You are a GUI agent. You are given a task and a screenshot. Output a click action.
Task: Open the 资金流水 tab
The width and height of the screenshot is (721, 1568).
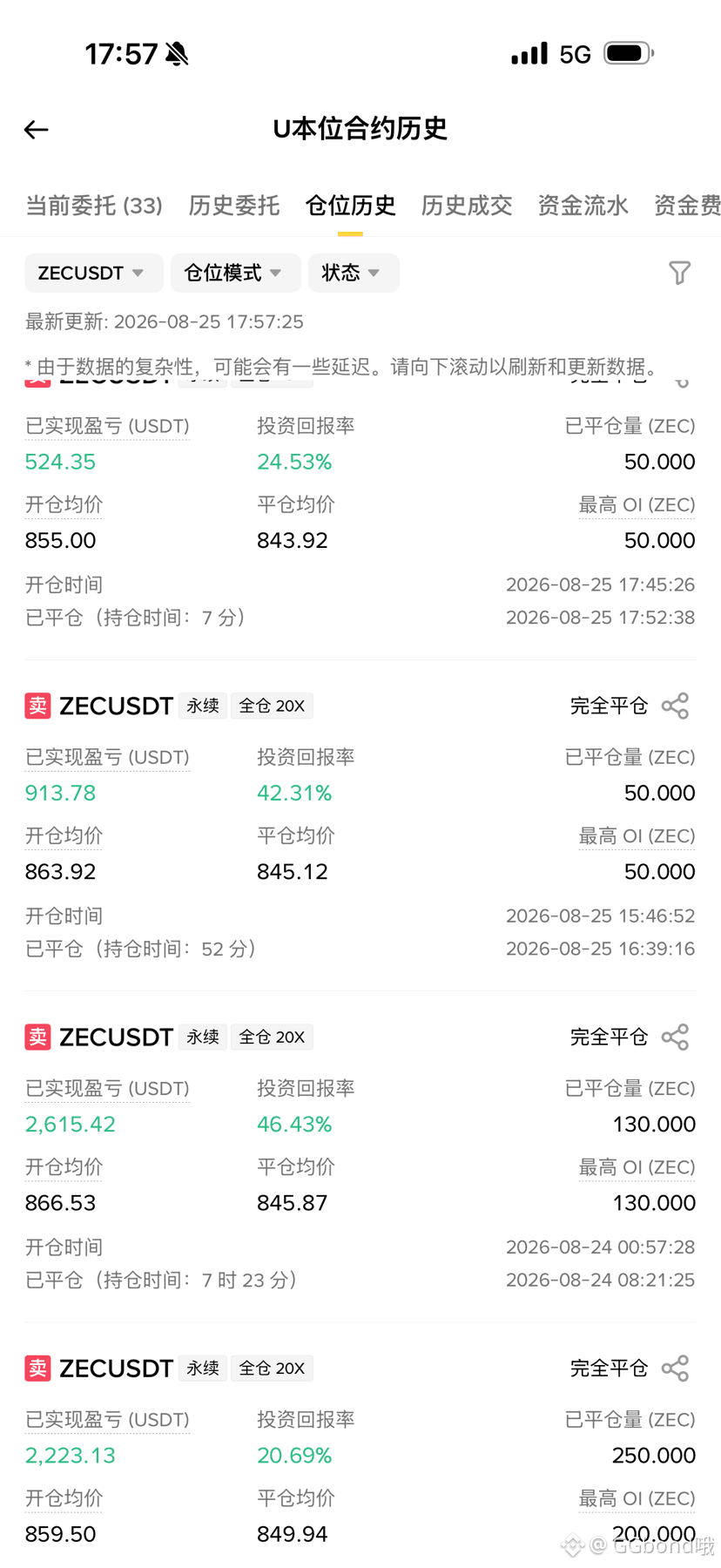click(x=583, y=206)
